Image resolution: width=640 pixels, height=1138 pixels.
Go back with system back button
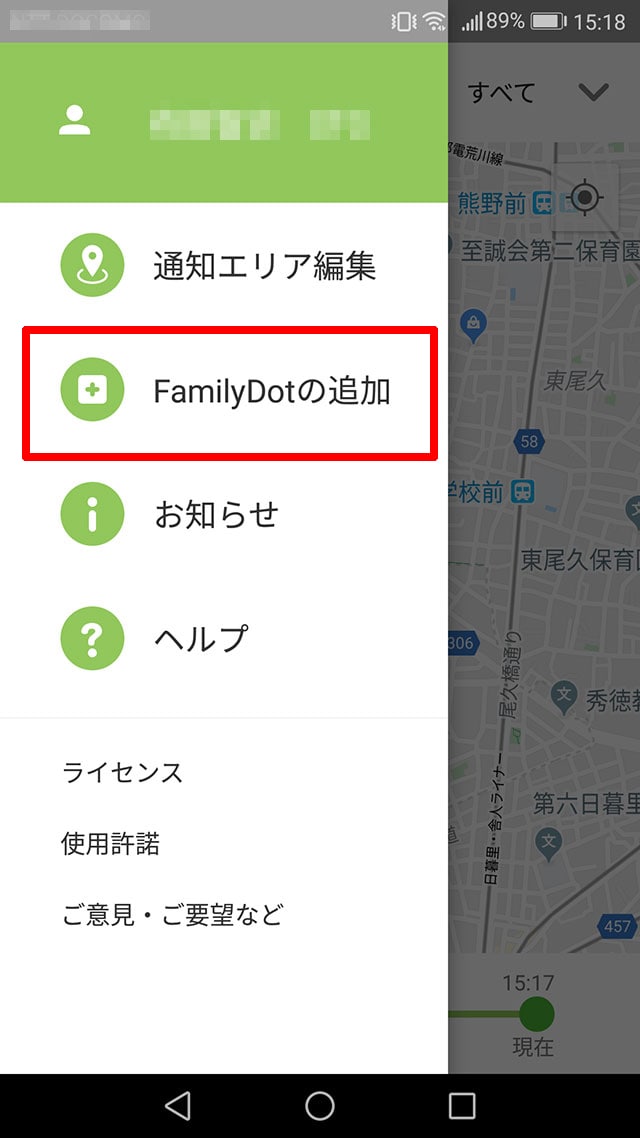coord(178,1105)
